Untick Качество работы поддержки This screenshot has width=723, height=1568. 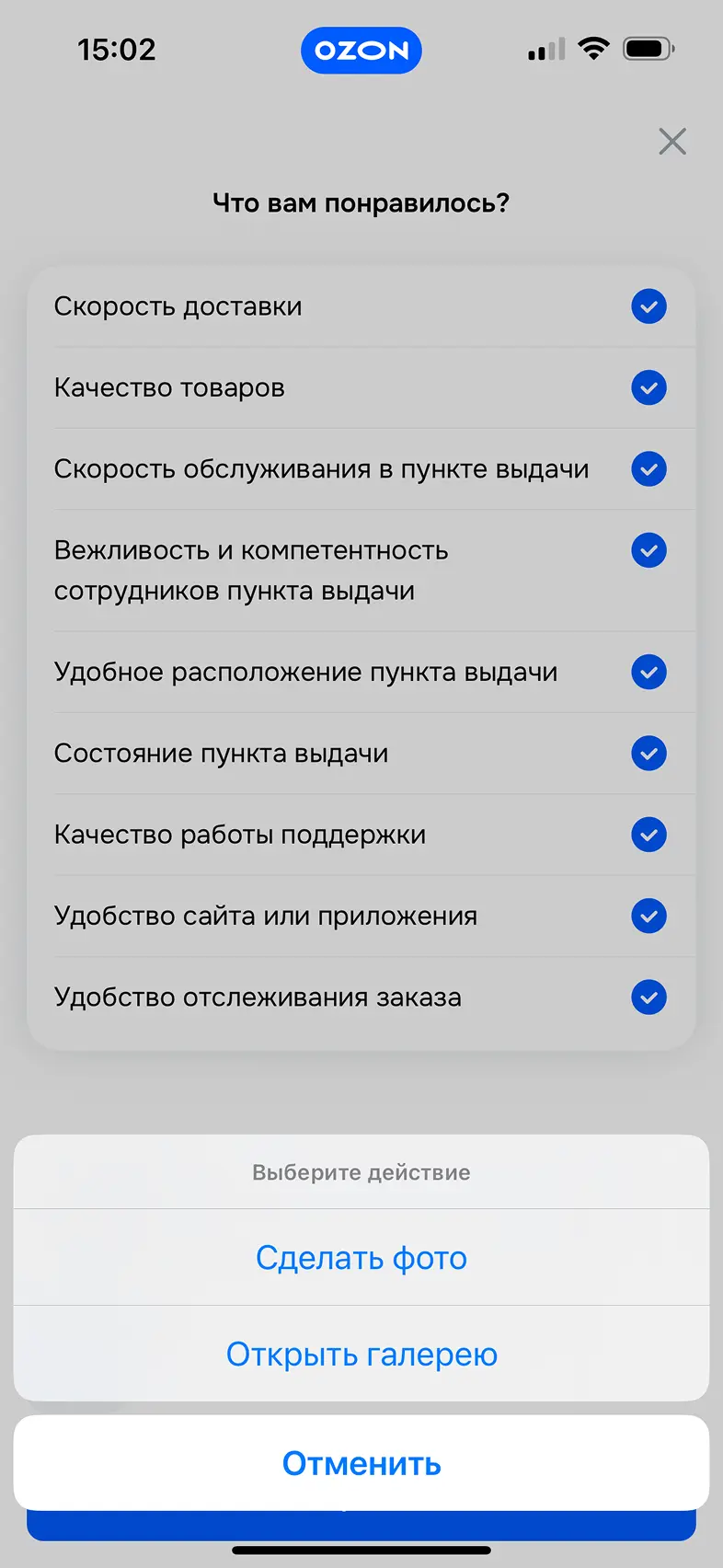coord(648,835)
